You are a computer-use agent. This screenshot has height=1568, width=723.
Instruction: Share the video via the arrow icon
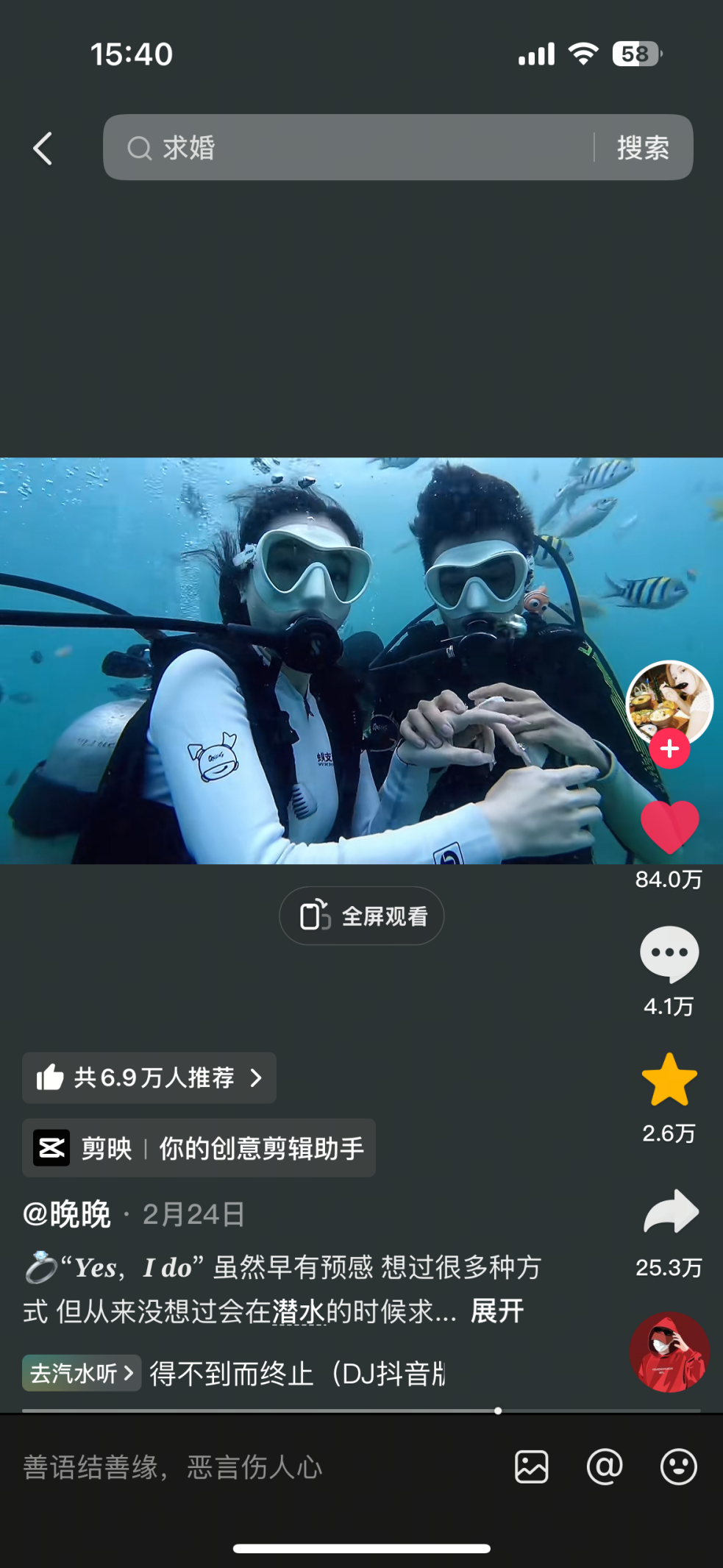(669, 1211)
